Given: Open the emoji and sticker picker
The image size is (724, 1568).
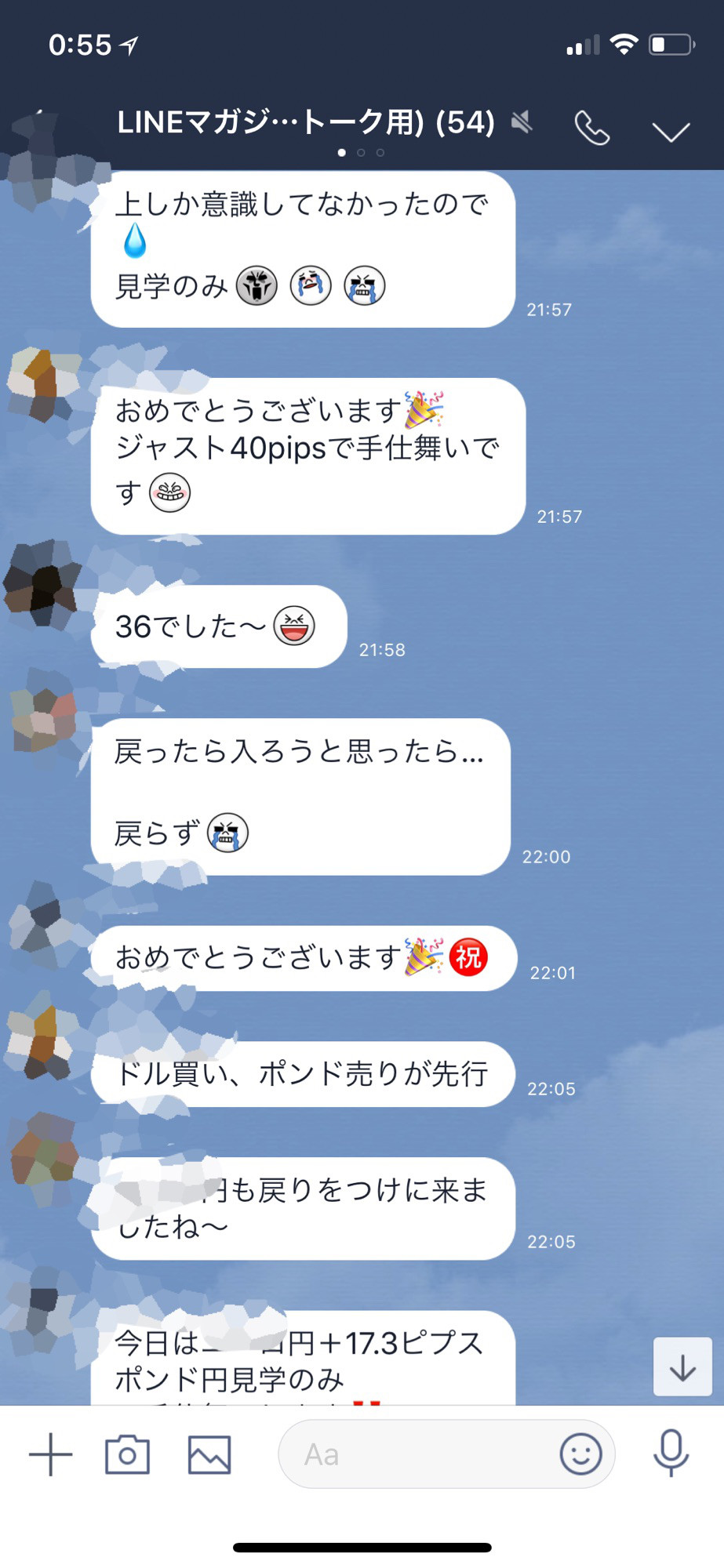Looking at the screenshot, I should (x=580, y=1455).
